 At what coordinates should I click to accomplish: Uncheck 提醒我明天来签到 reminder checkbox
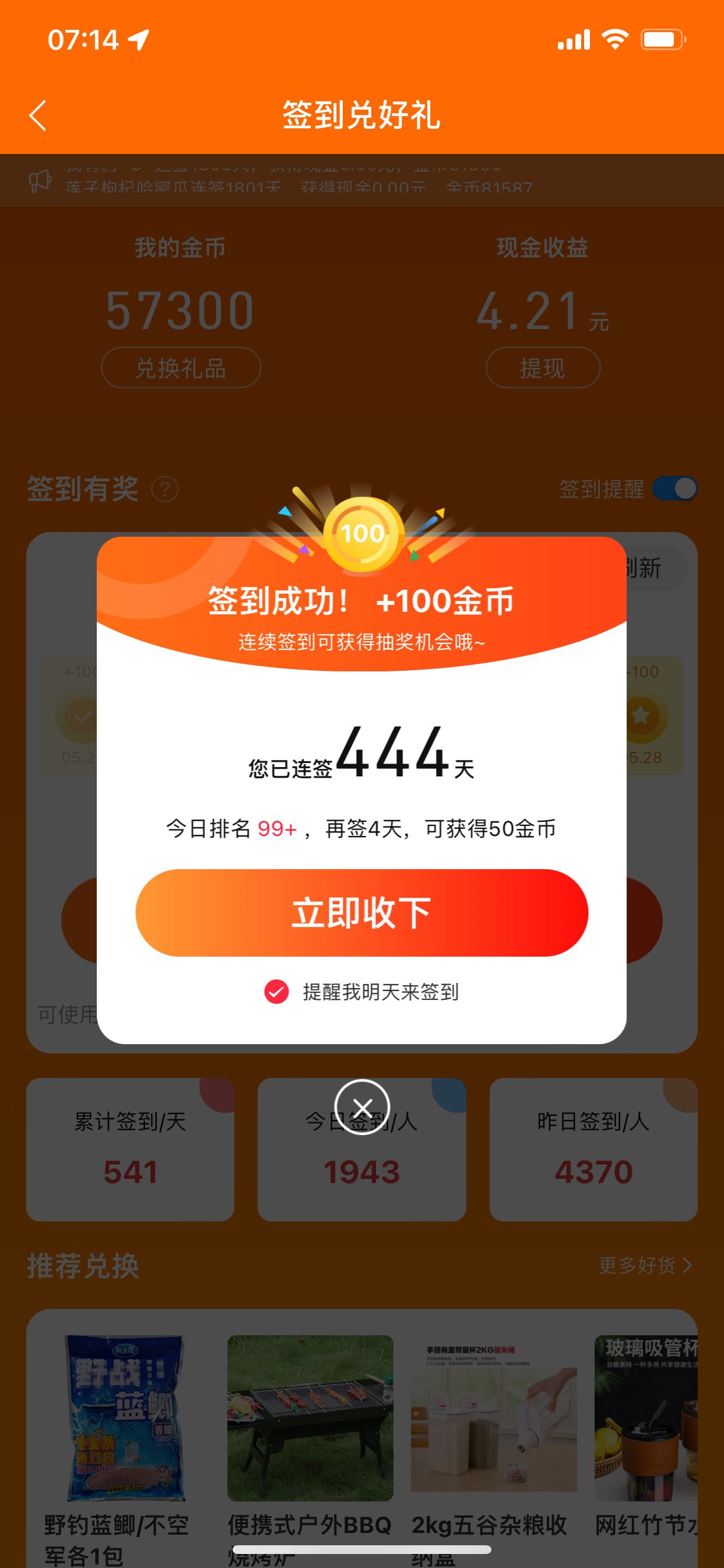[x=276, y=992]
